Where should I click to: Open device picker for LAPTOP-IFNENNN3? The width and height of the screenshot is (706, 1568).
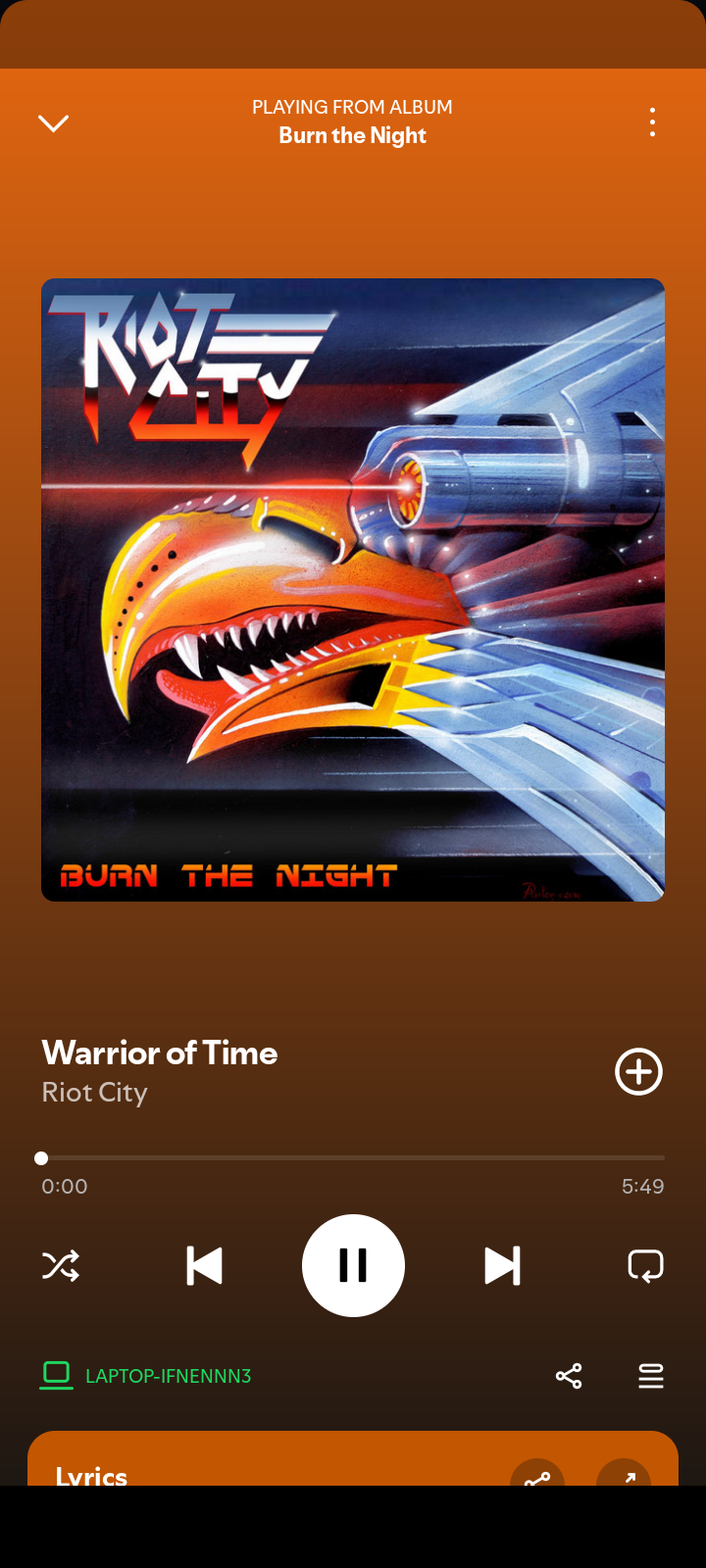pos(146,1376)
